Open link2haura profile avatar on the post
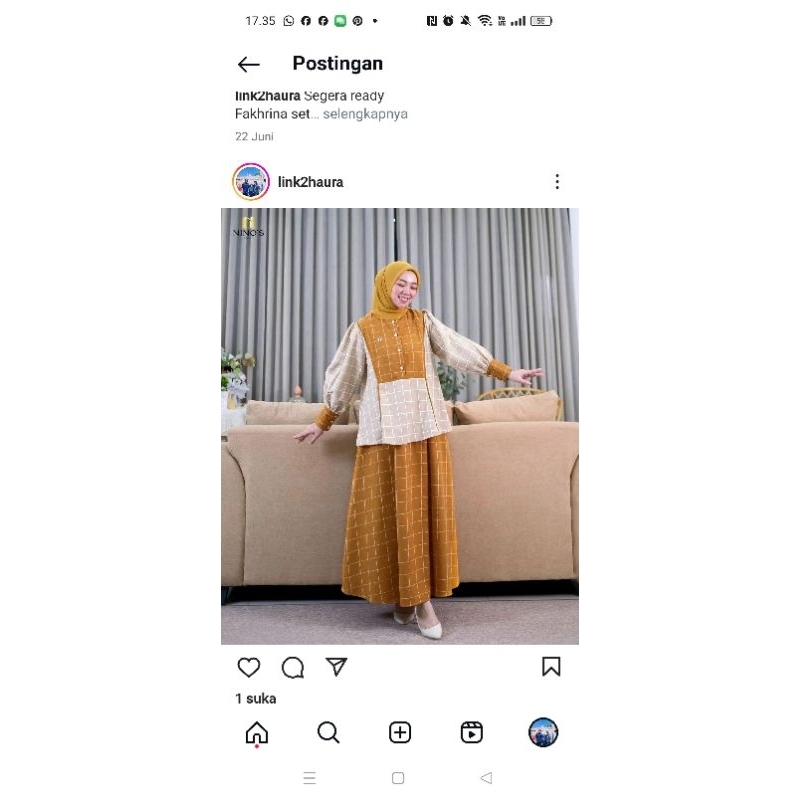 click(251, 182)
